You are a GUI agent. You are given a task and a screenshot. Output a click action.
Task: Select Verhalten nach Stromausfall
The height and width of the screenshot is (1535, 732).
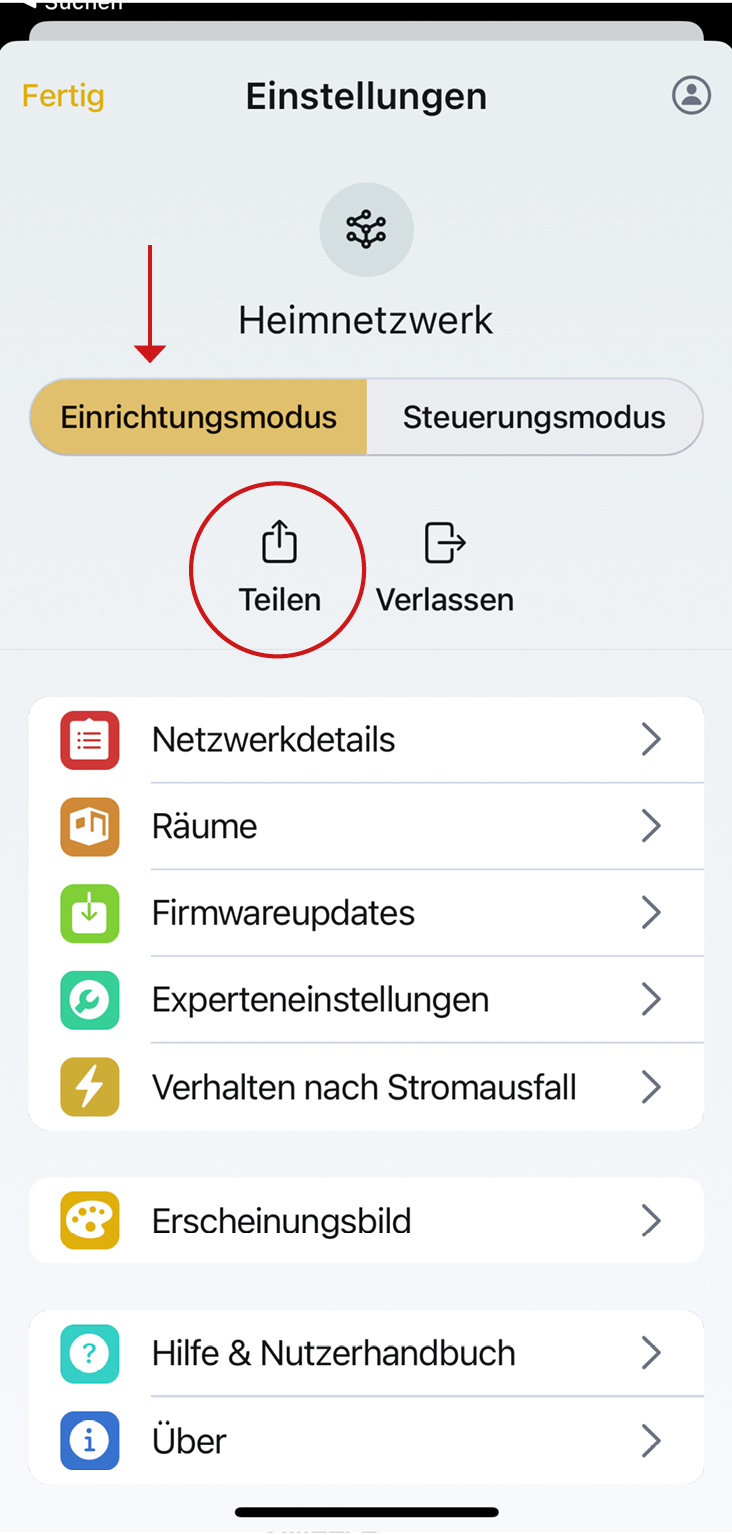coord(366,1087)
